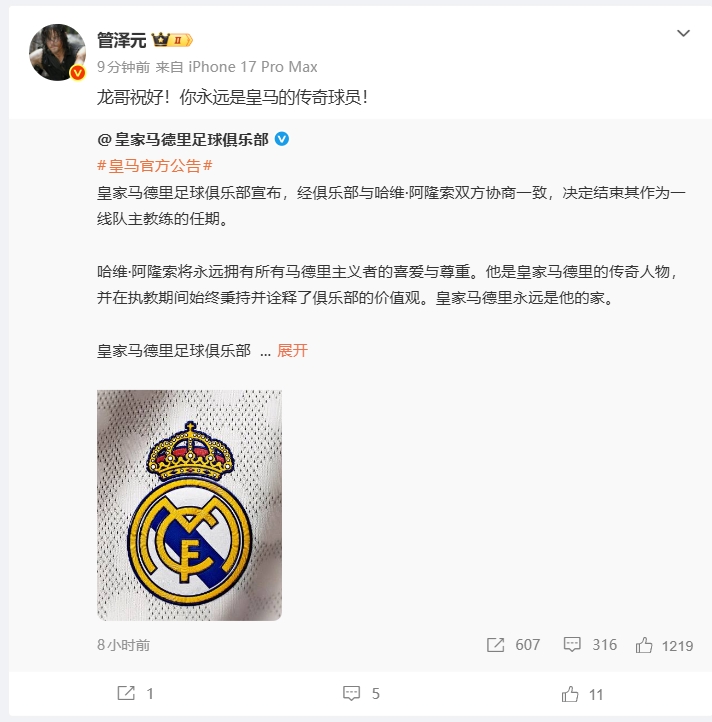Open 管泽元's username link
This screenshot has height=722, width=712.
121,40
